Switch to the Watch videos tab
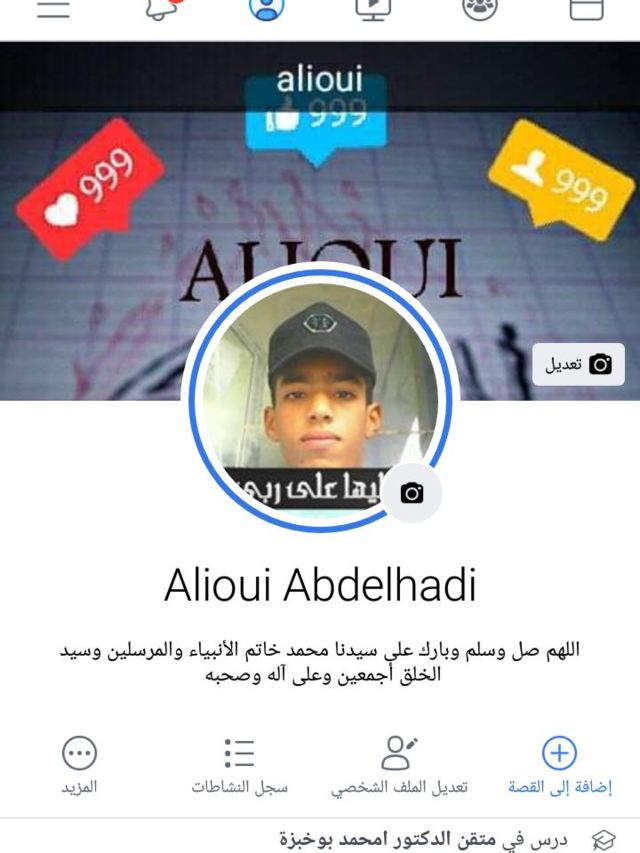 [x=373, y=10]
